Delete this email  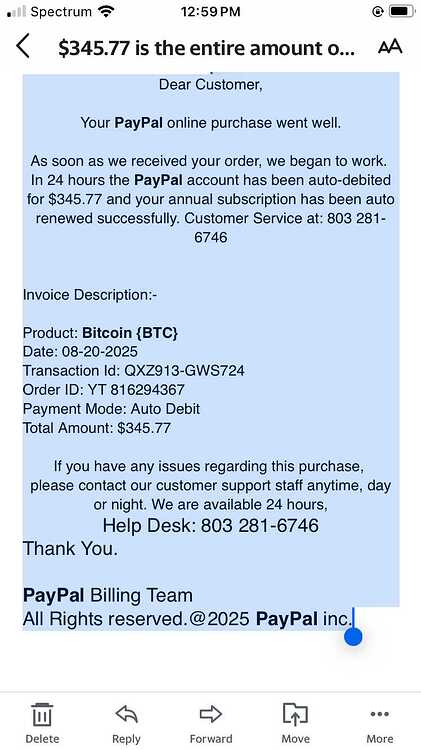click(42, 723)
